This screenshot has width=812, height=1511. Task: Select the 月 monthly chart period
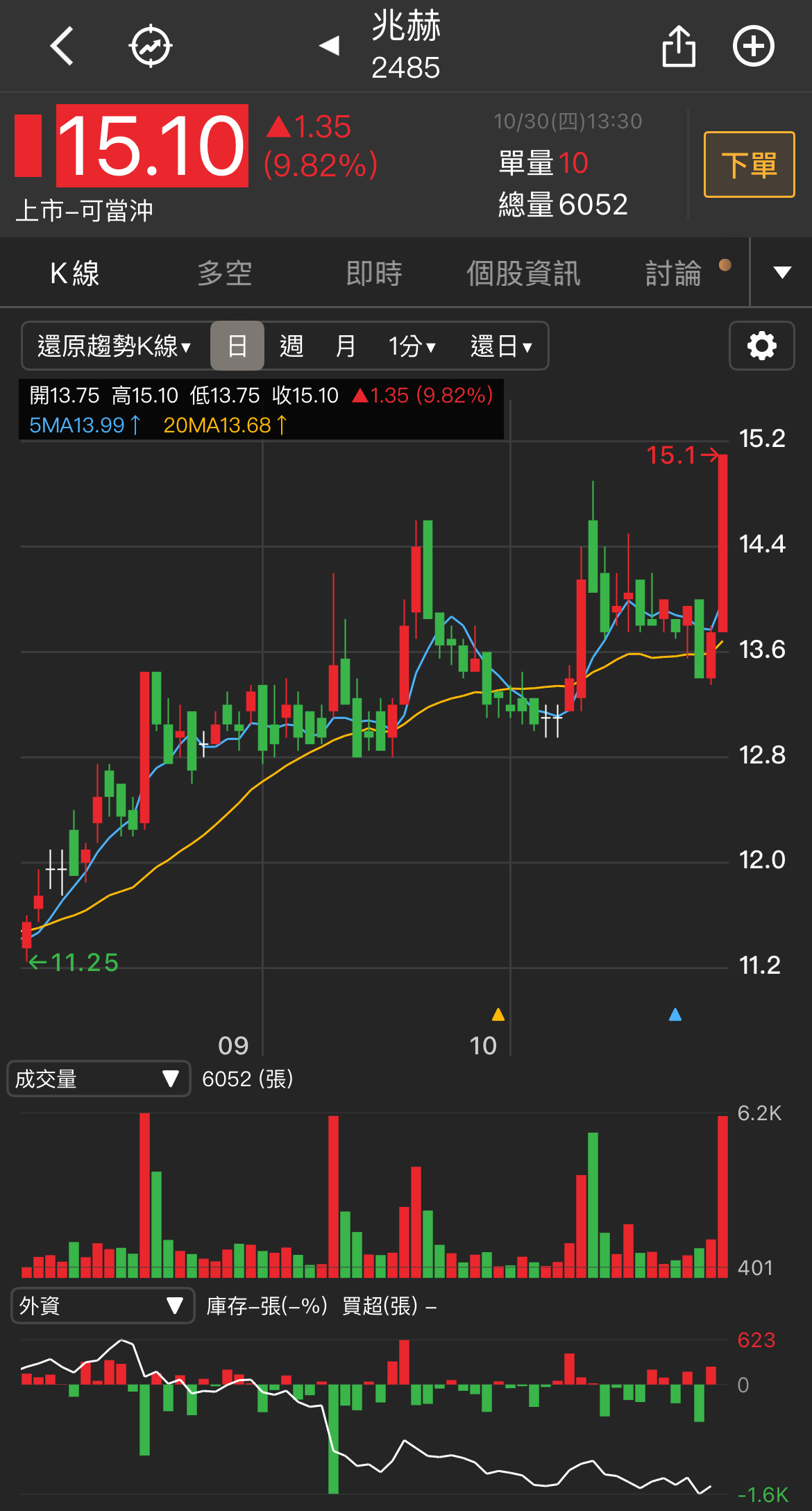click(346, 346)
